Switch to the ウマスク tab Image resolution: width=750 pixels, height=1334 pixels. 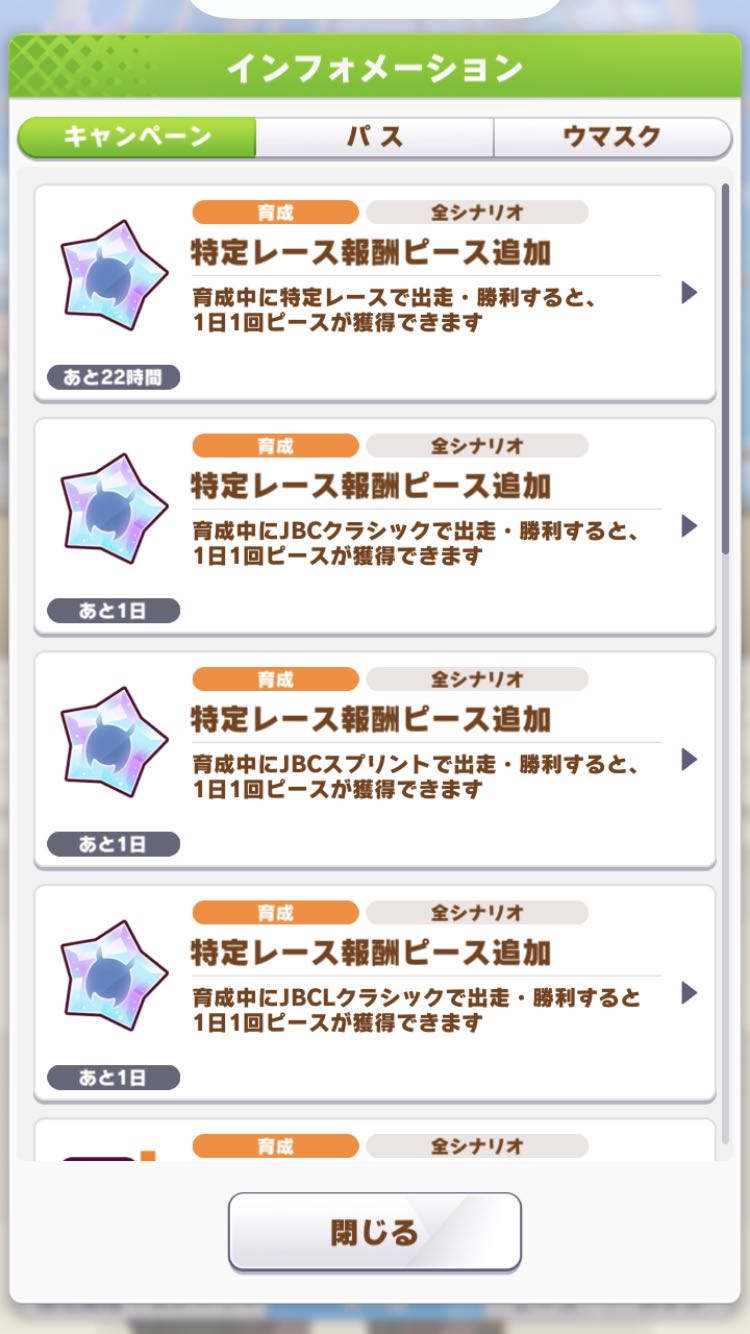click(x=613, y=137)
